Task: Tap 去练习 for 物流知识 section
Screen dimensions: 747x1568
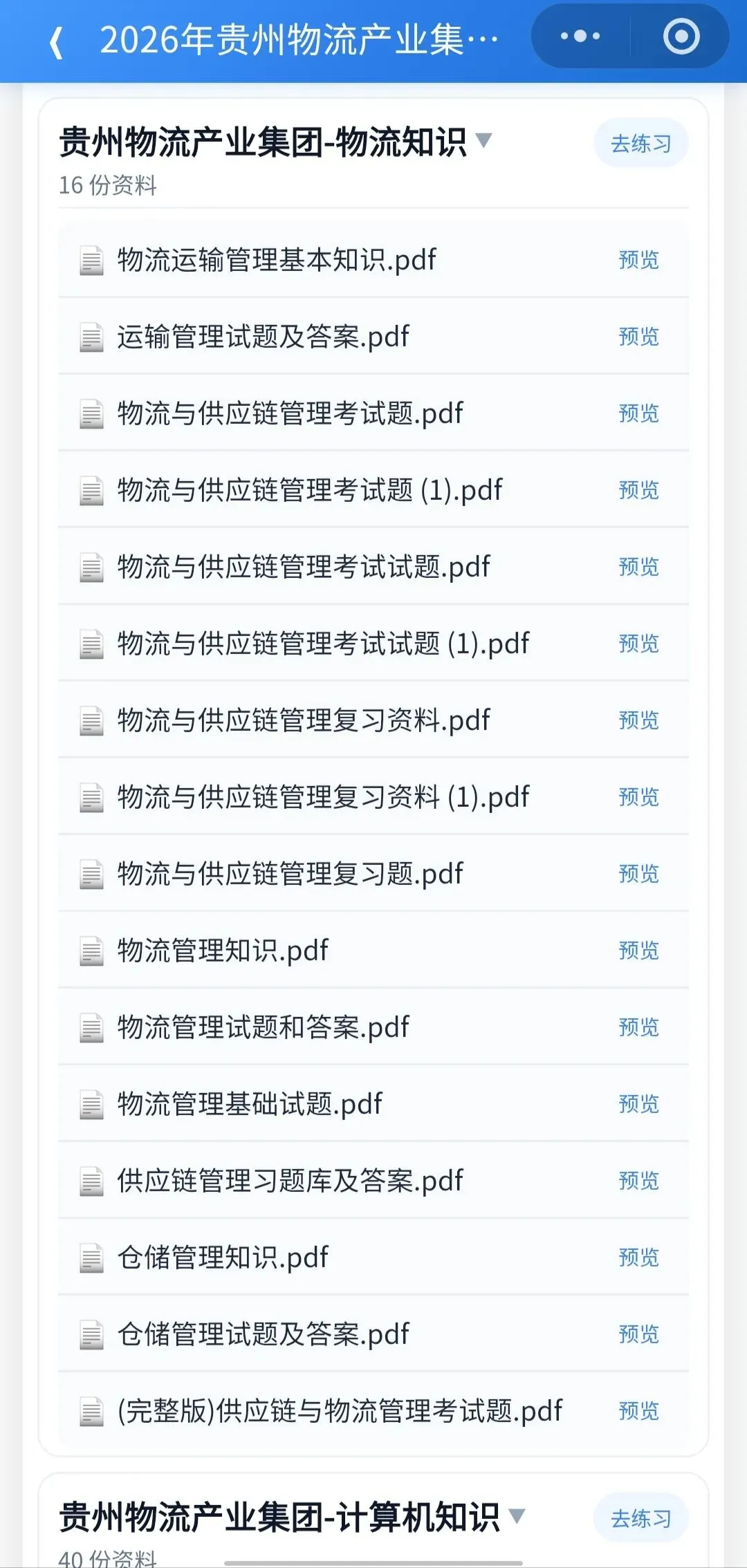Action: (641, 143)
